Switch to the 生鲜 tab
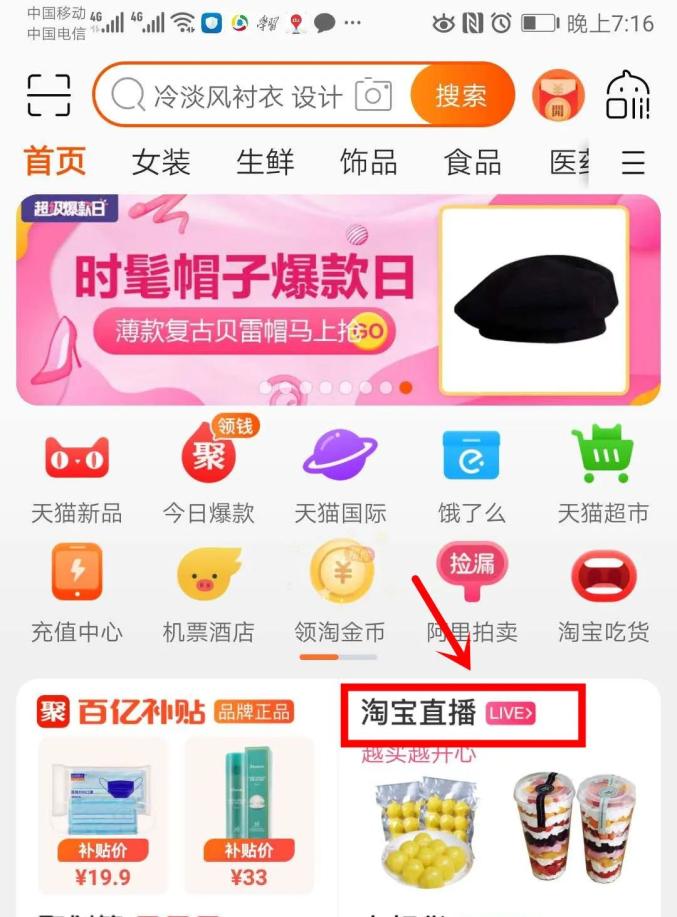This screenshot has height=917, width=677. pos(265,162)
